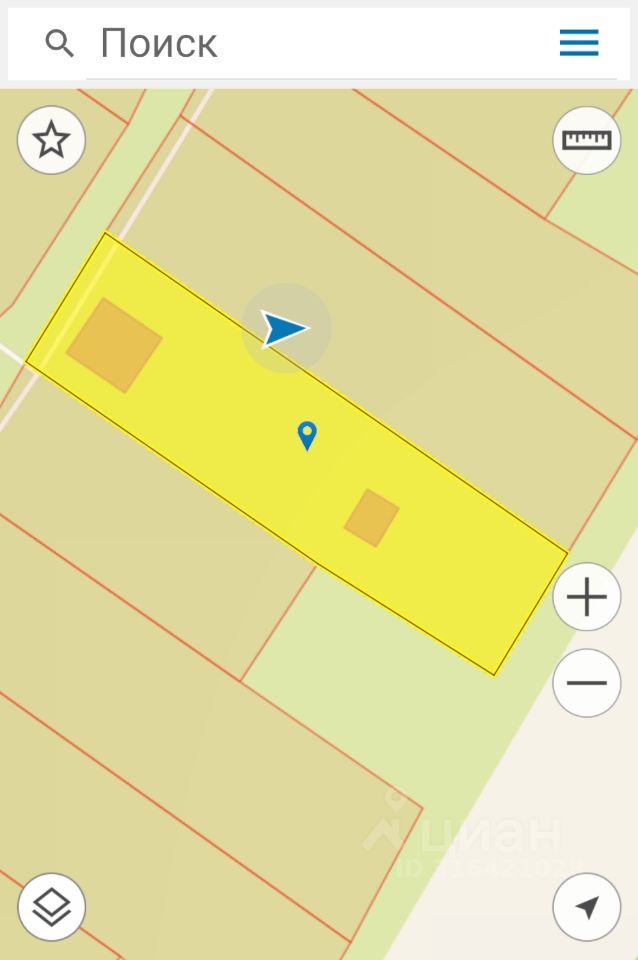Tap the Поиск search field
638x960 pixels.
click(x=320, y=43)
